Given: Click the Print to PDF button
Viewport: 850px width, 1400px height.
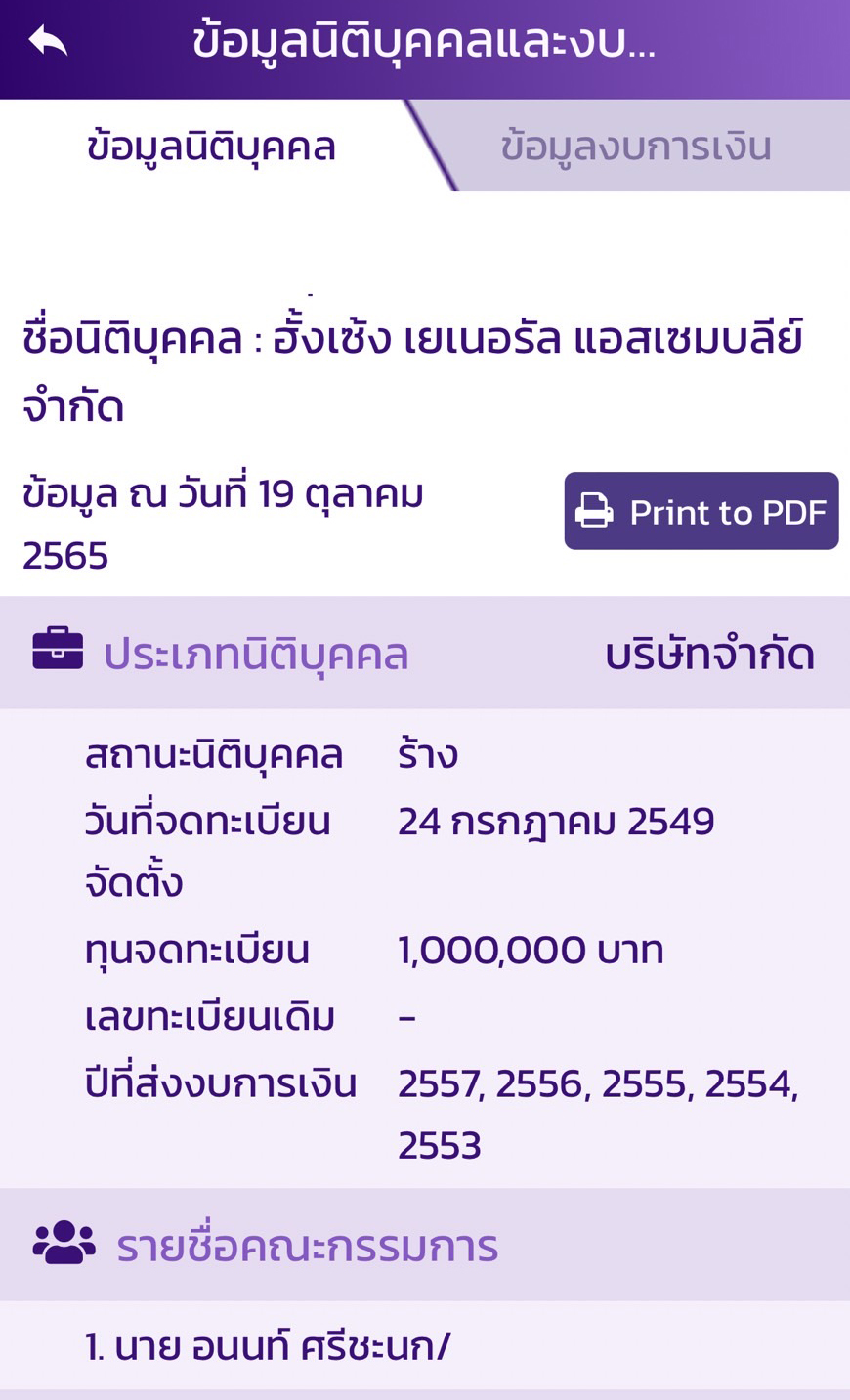Looking at the screenshot, I should pyautogui.click(x=701, y=511).
